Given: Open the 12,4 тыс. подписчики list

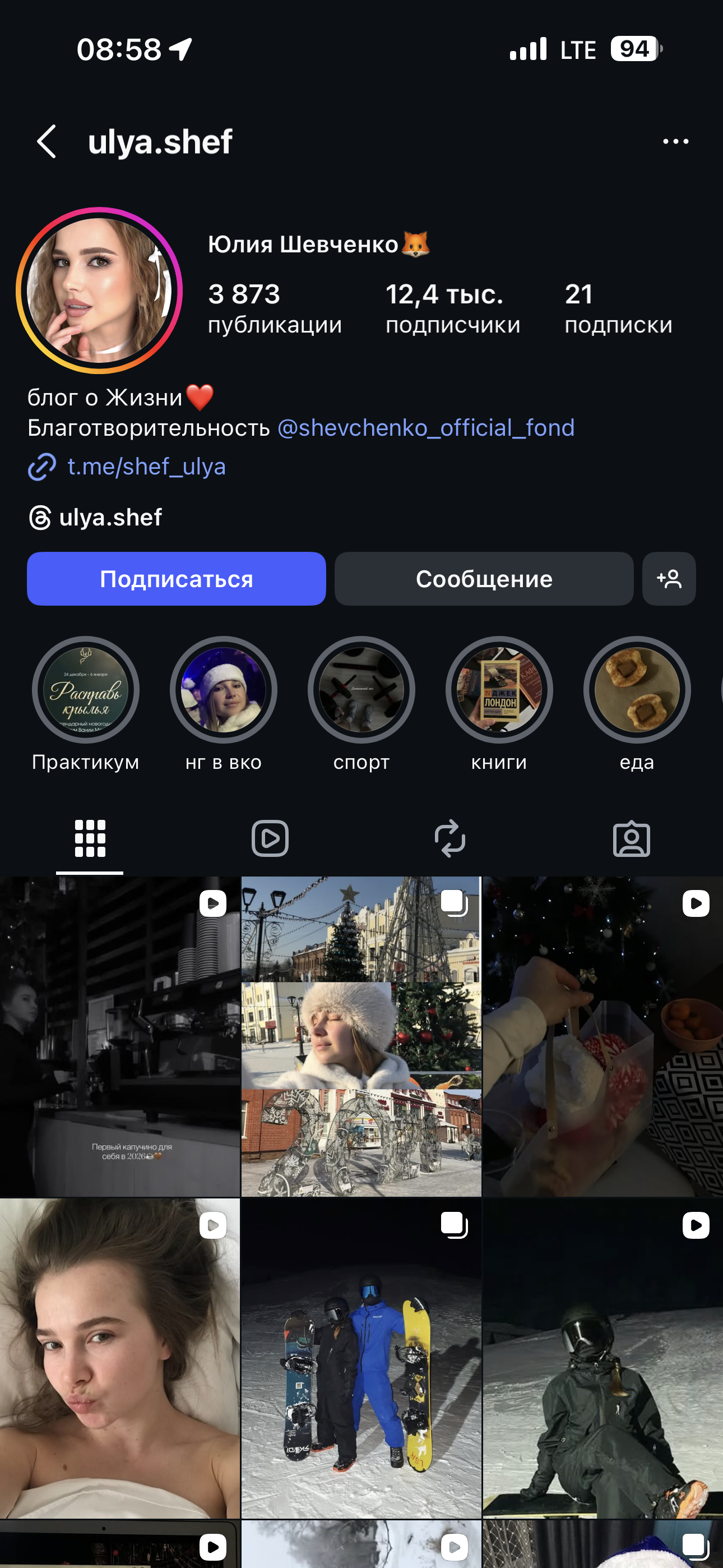Looking at the screenshot, I should (452, 308).
